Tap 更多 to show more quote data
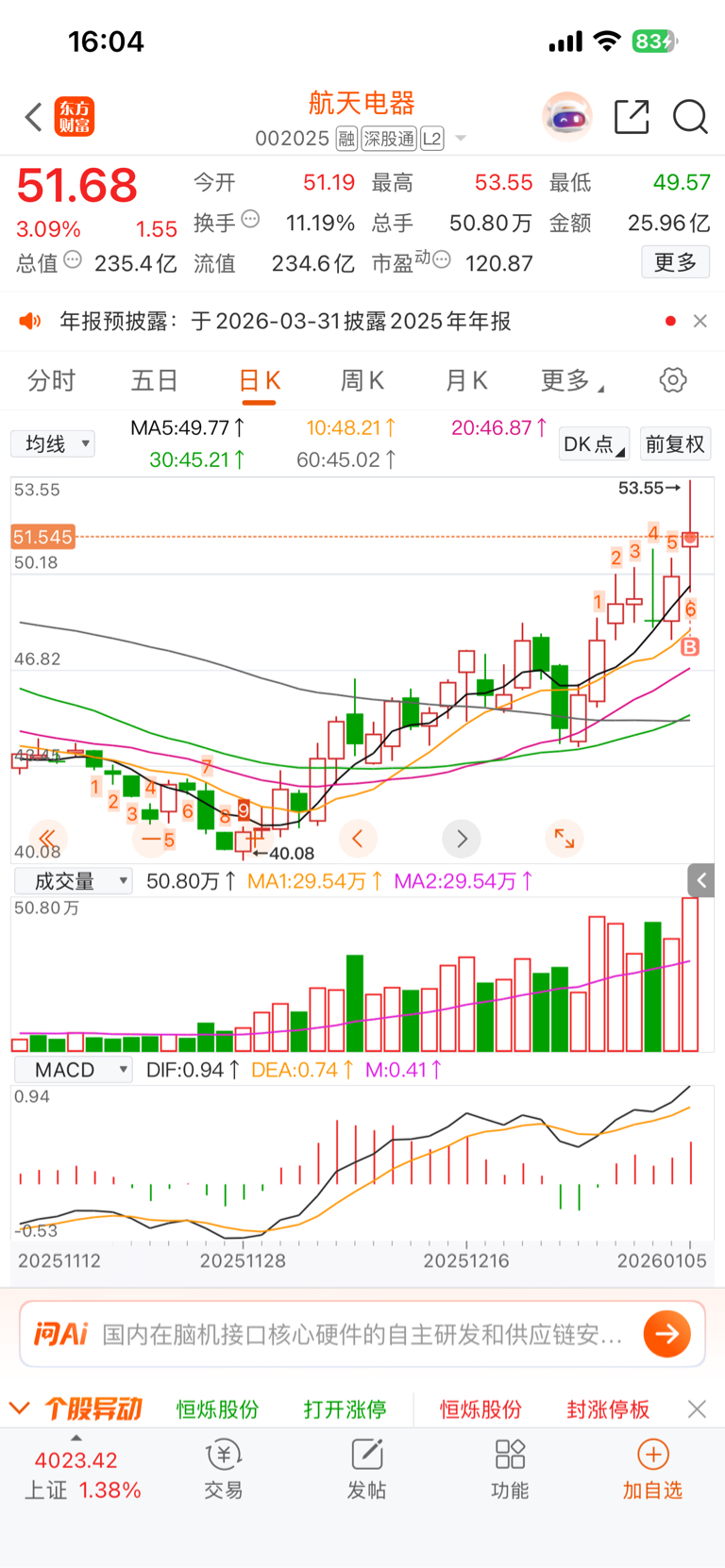The width and height of the screenshot is (725, 1568). (x=675, y=262)
